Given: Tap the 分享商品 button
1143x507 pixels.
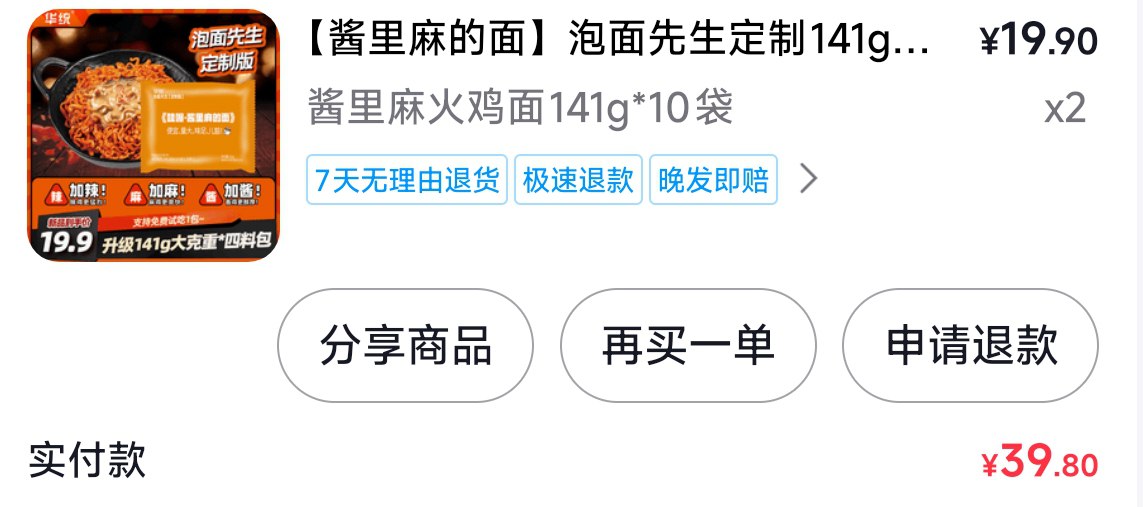Looking at the screenshot, I should 406,346.
